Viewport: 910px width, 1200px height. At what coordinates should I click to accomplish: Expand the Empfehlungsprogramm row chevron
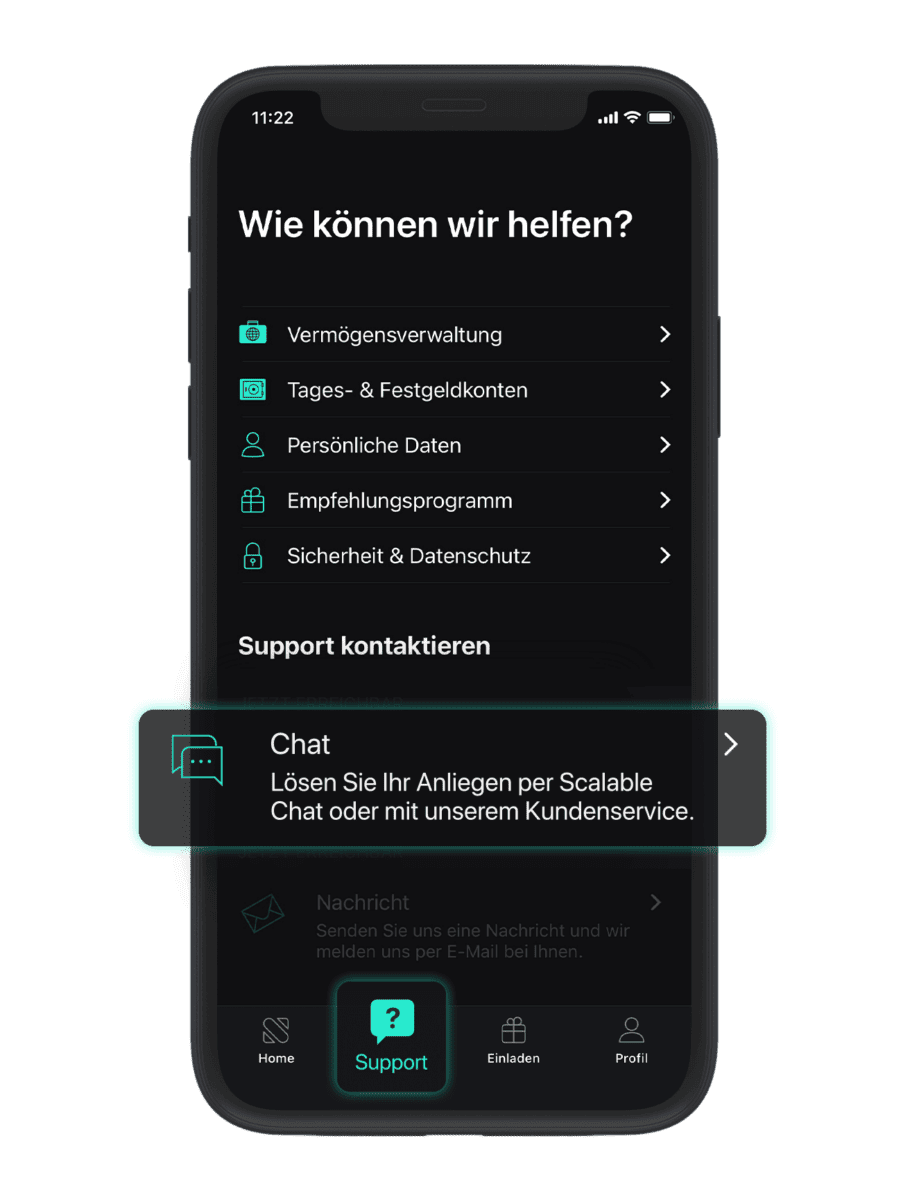click(664, 500)
